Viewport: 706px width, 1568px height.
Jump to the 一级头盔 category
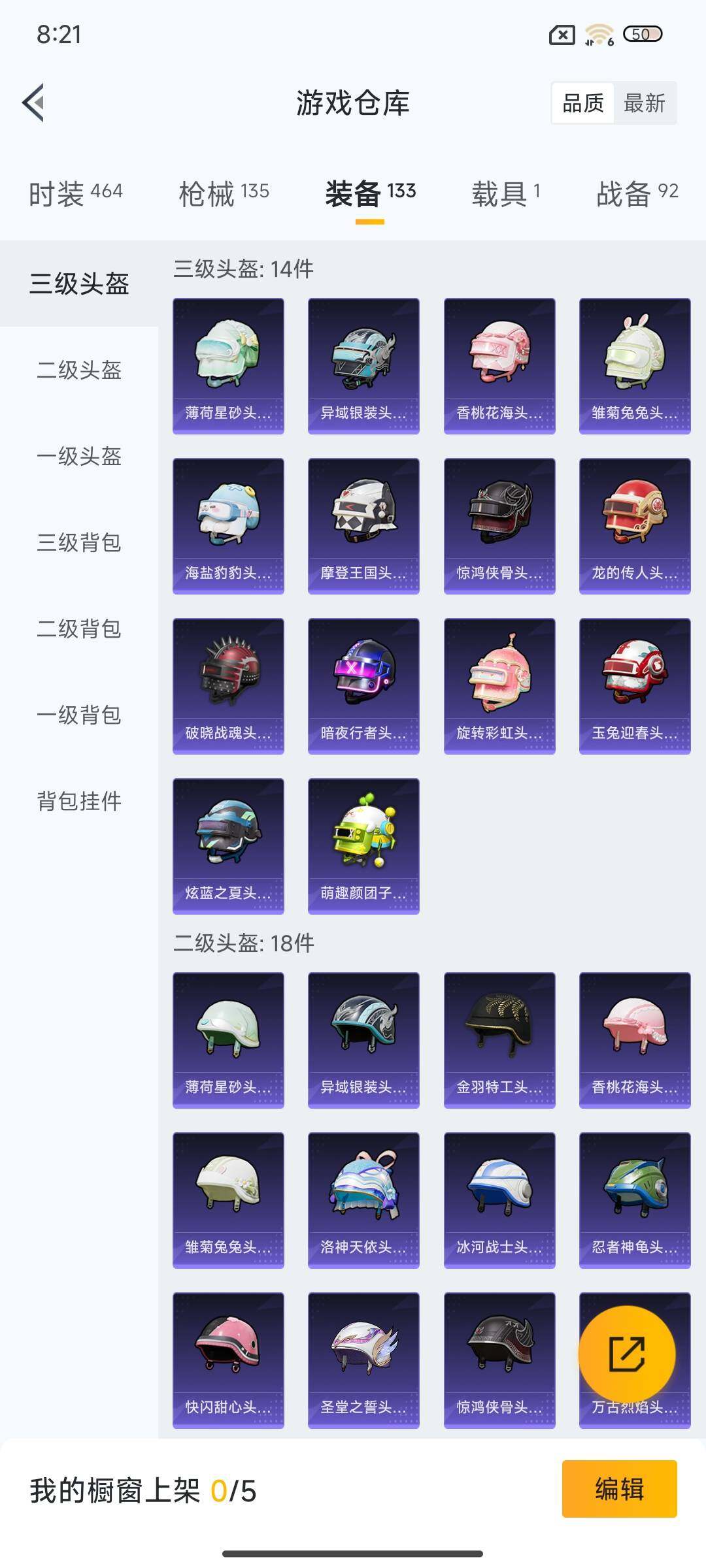point(79,456)
